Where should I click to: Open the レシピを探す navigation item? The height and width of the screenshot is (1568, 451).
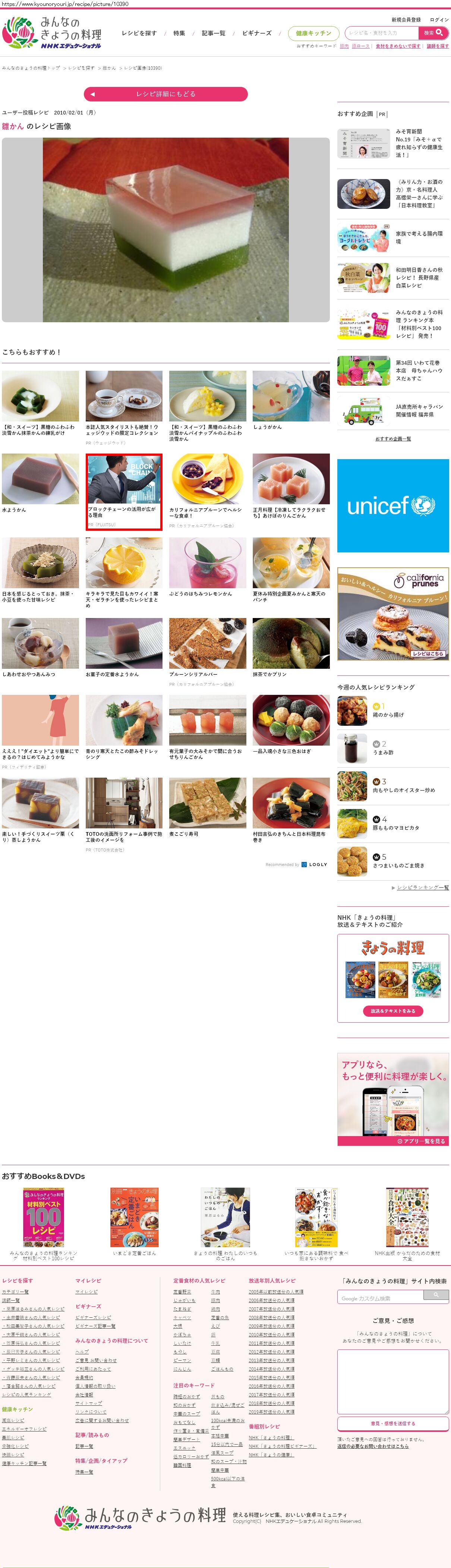[139, 34]
